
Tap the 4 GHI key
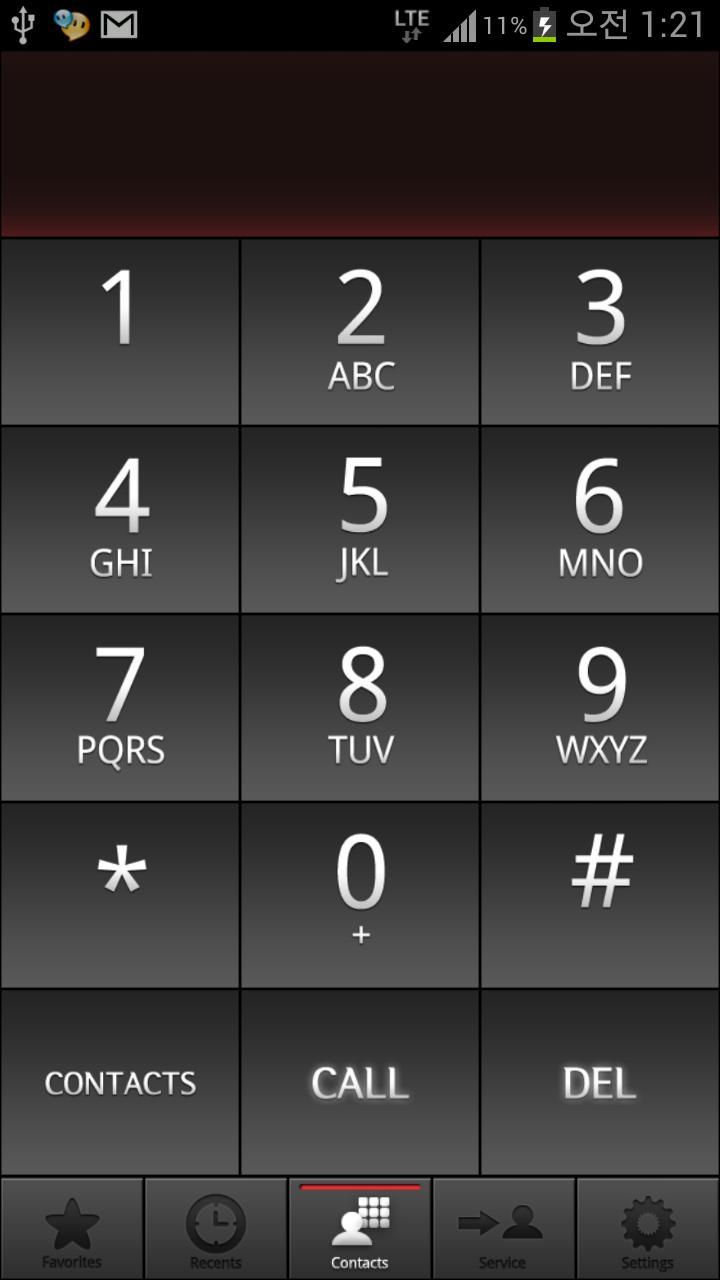pos(120,520)
